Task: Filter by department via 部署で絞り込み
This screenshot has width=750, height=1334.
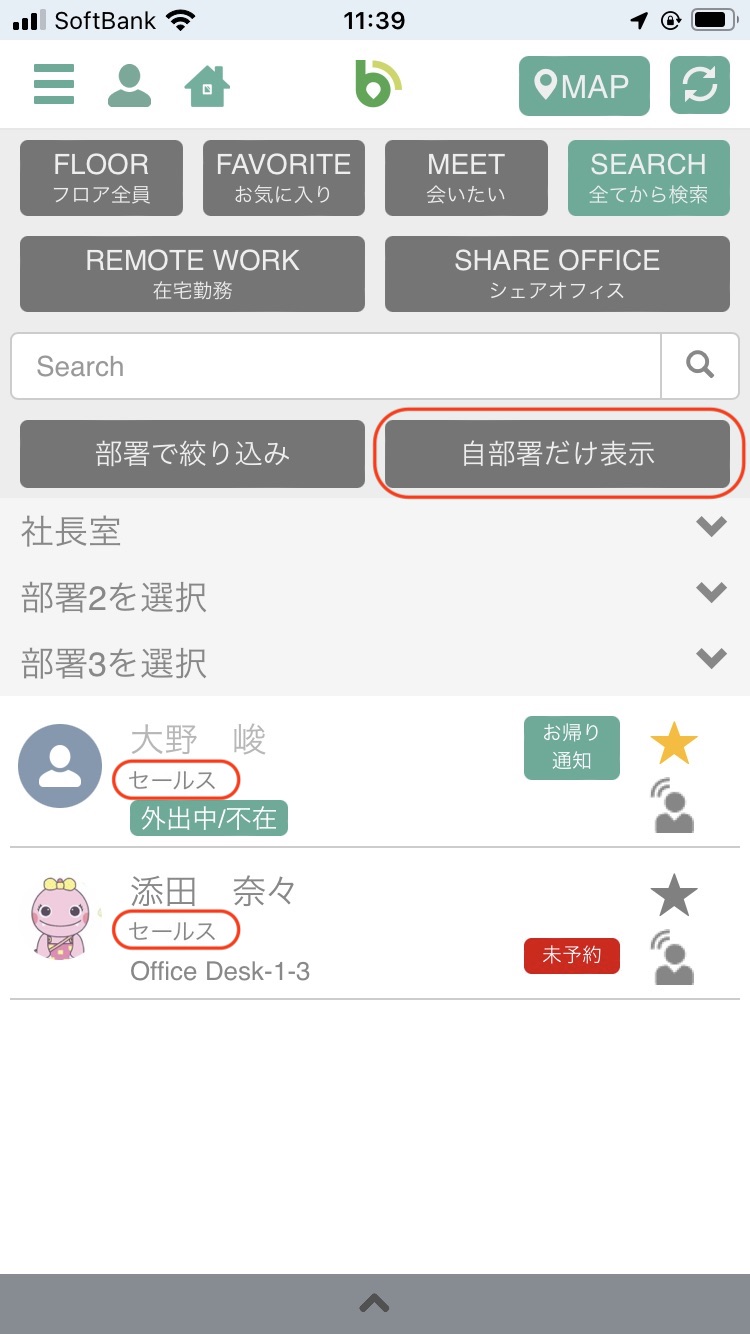Action: 192,453
